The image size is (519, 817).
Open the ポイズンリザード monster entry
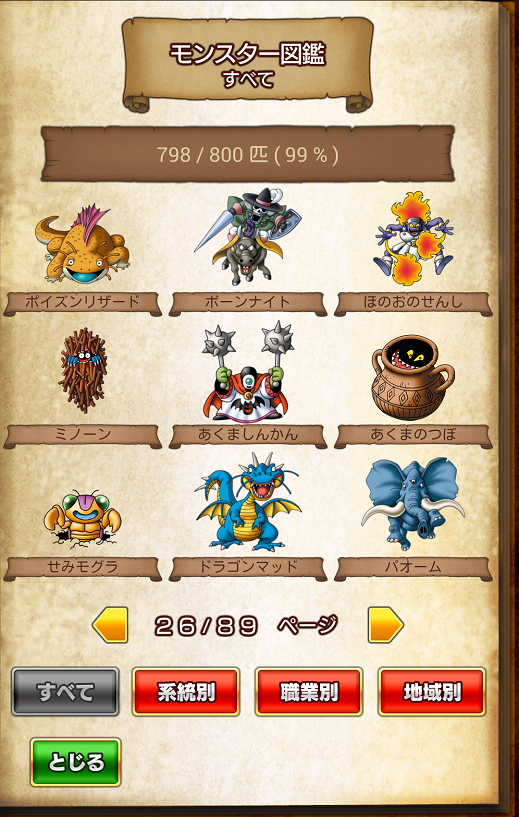click(x=82, y=259)
